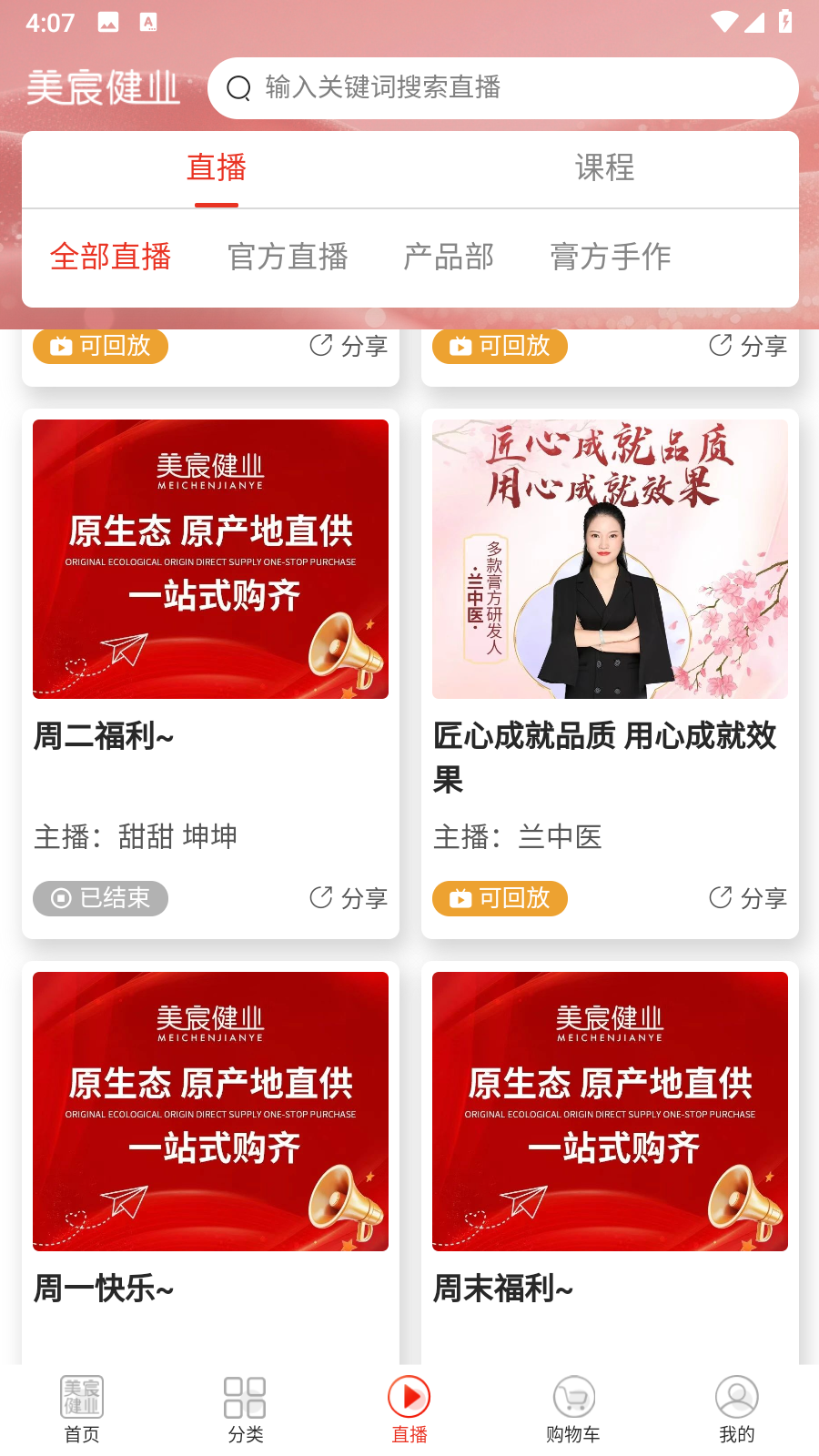819x1456 pixels.
Task: Filter by 全部直播
Action: [x=111, y=257]
